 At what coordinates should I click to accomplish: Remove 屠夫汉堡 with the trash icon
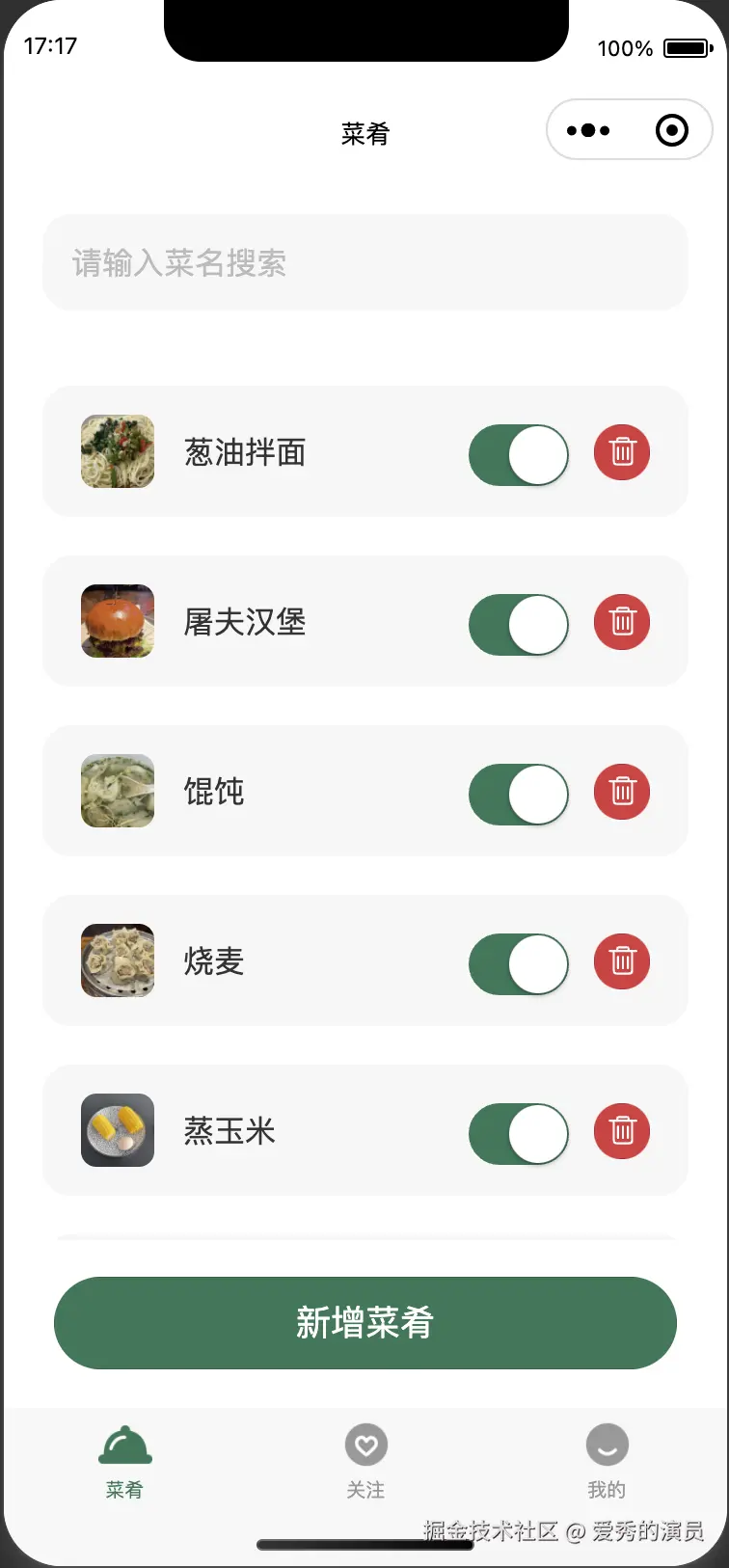point(622,621)
